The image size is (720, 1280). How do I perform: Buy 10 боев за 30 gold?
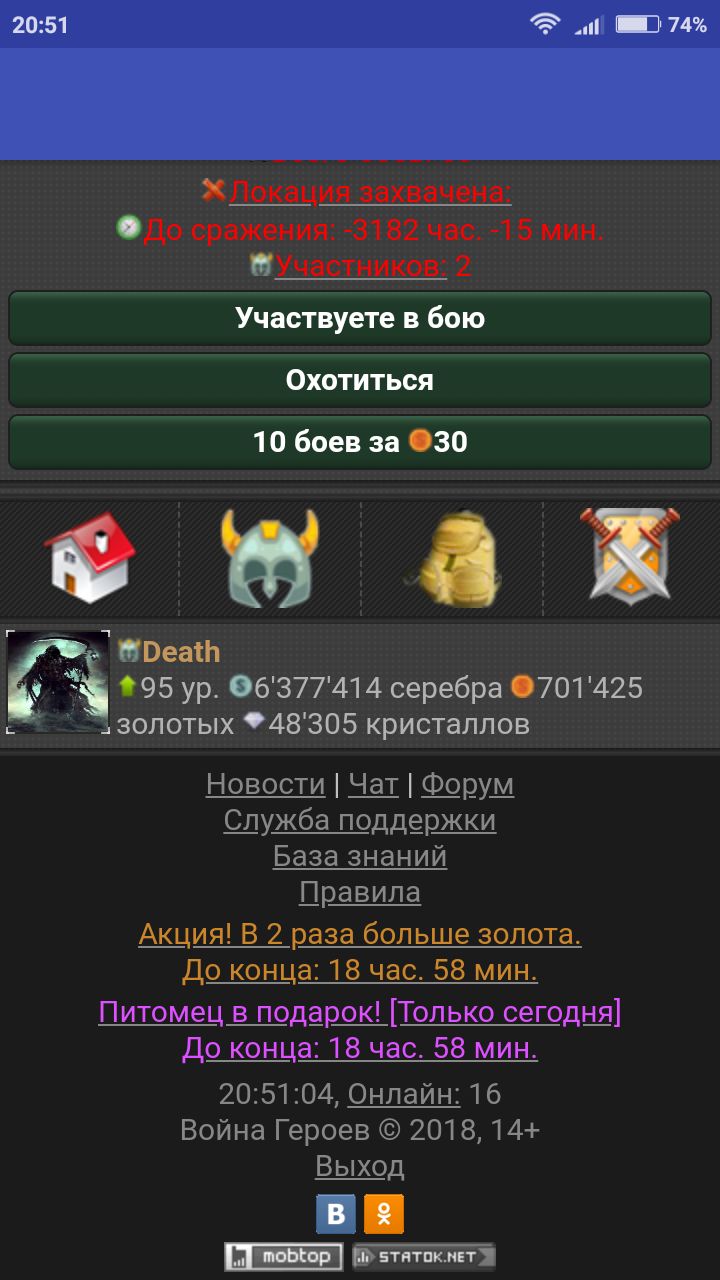360,441
